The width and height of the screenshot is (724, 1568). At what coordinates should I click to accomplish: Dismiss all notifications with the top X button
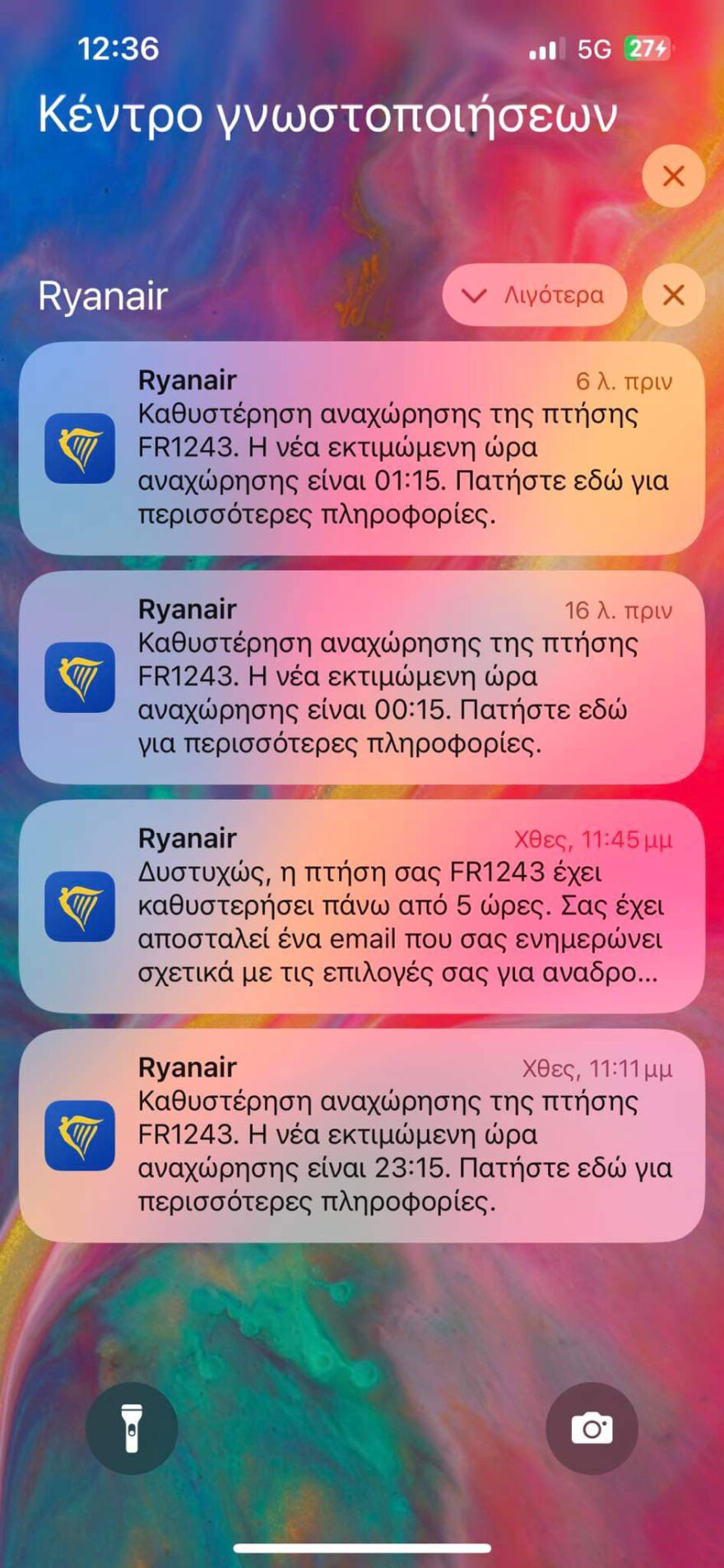click(673, 175)
